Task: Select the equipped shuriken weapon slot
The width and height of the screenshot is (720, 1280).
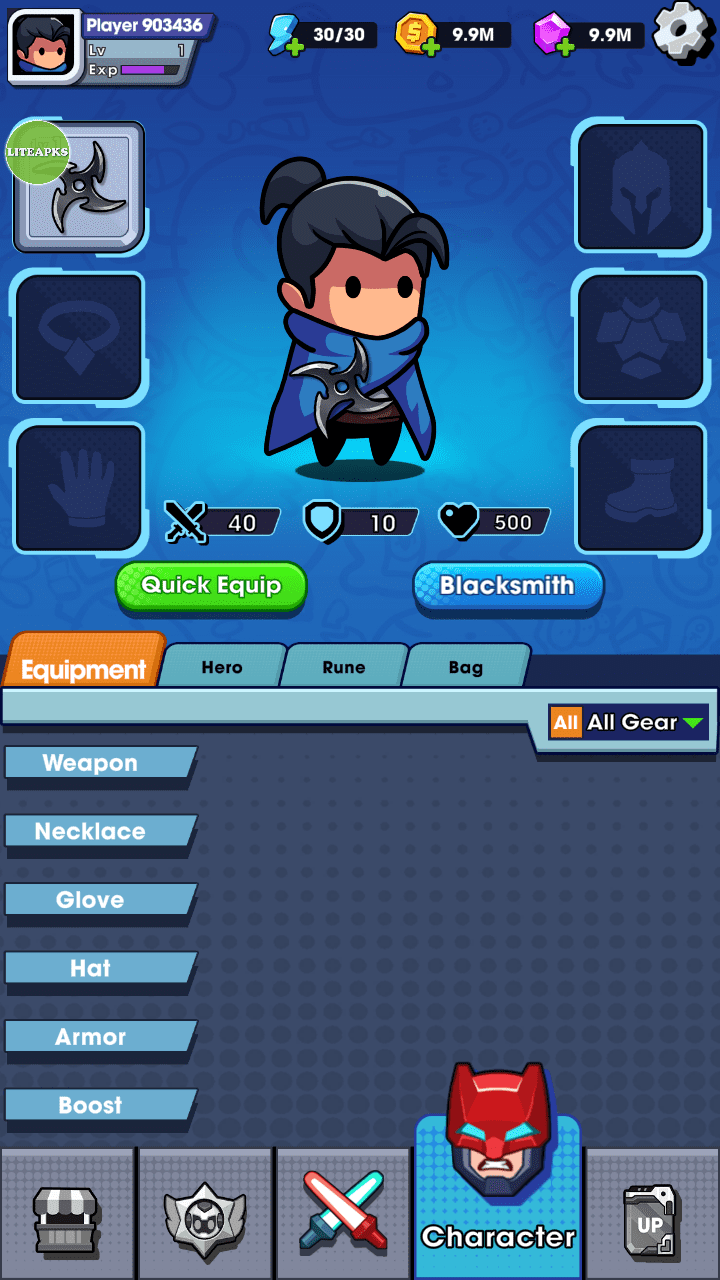Action: tap(80, 188)
